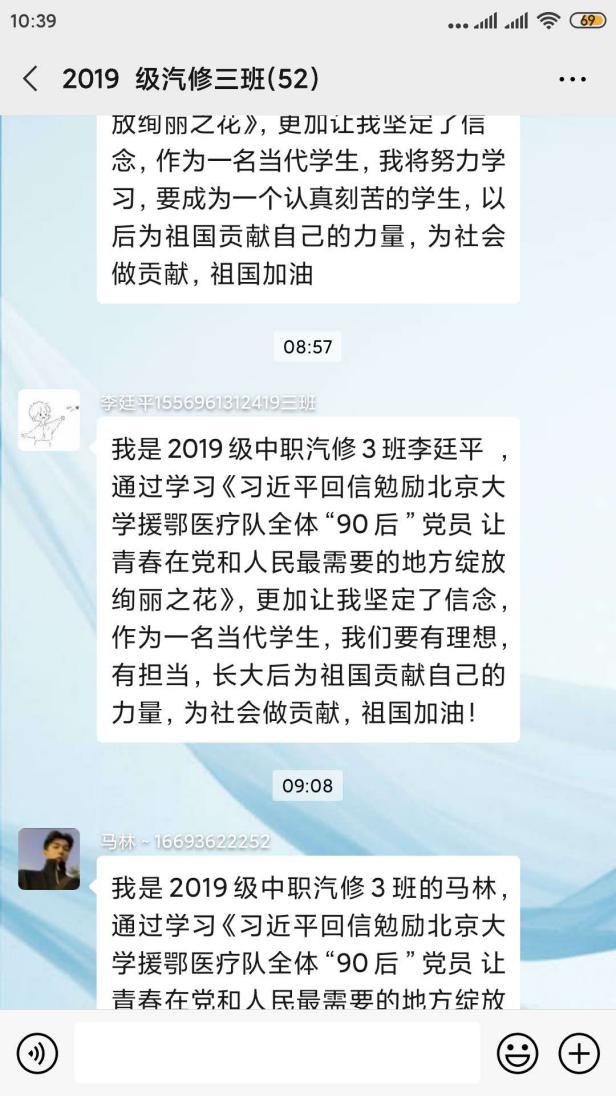Viewport: 616px width, 1096px height.
Task: Tap the message input field
Action: coord(277,1052)
